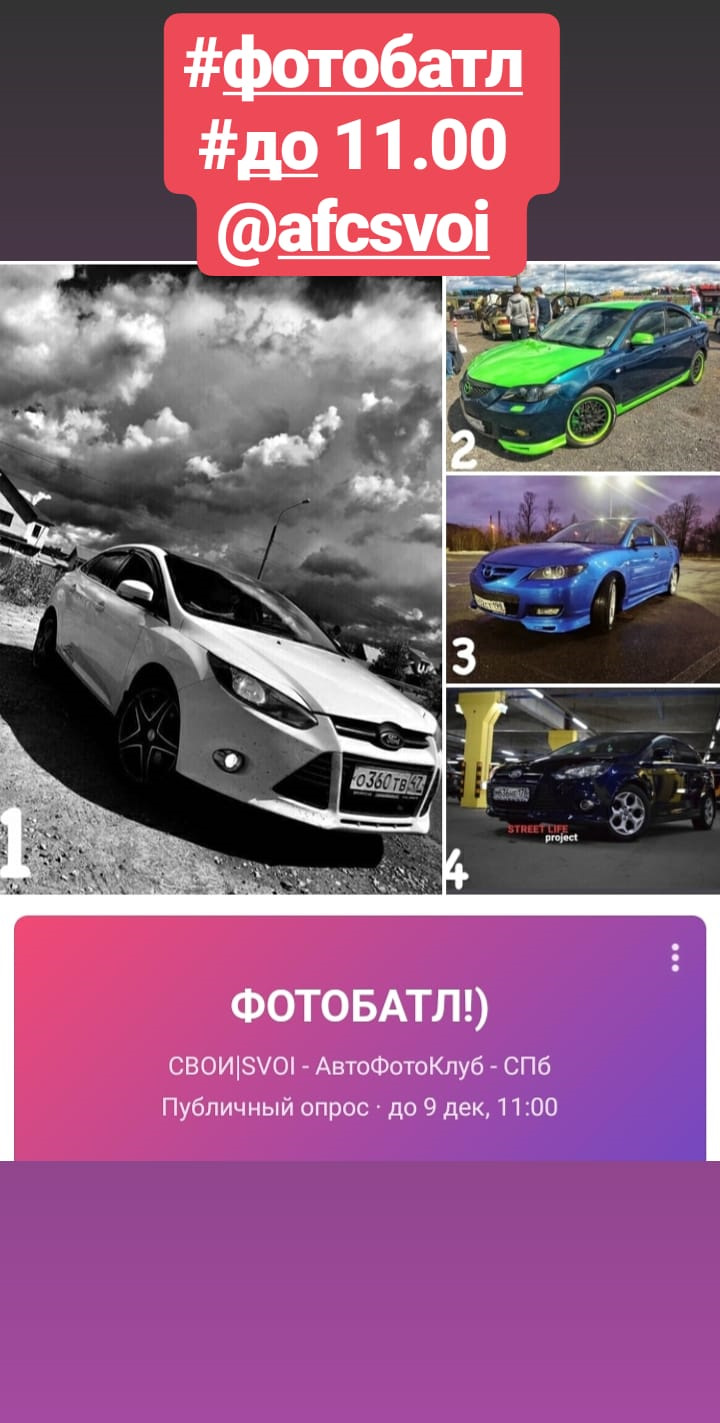Open the СВОИ|SVOI АвтоФотоКлуб community link
Viewport: 720px width, 1423px height.
click(360, 1067)
